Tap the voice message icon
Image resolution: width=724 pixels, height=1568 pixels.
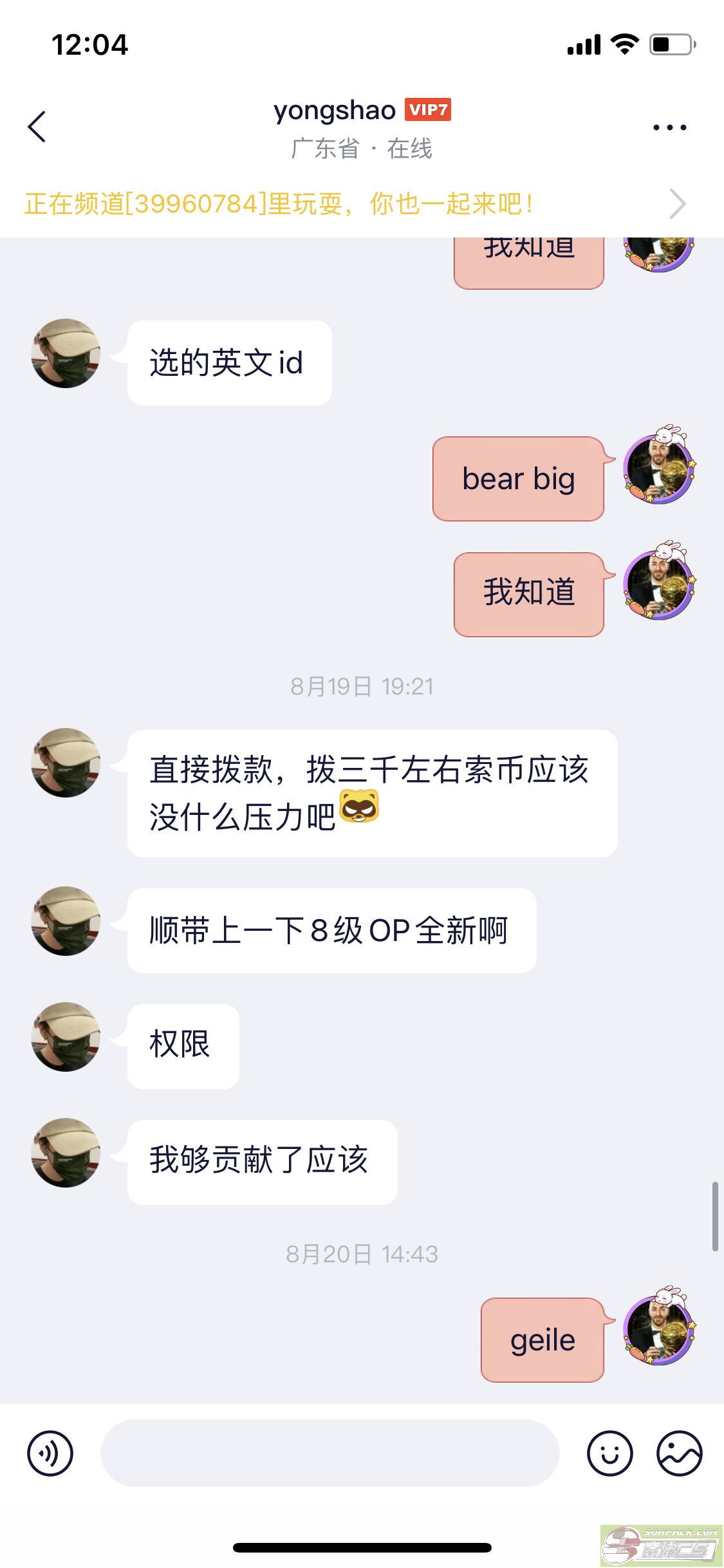51,1453
